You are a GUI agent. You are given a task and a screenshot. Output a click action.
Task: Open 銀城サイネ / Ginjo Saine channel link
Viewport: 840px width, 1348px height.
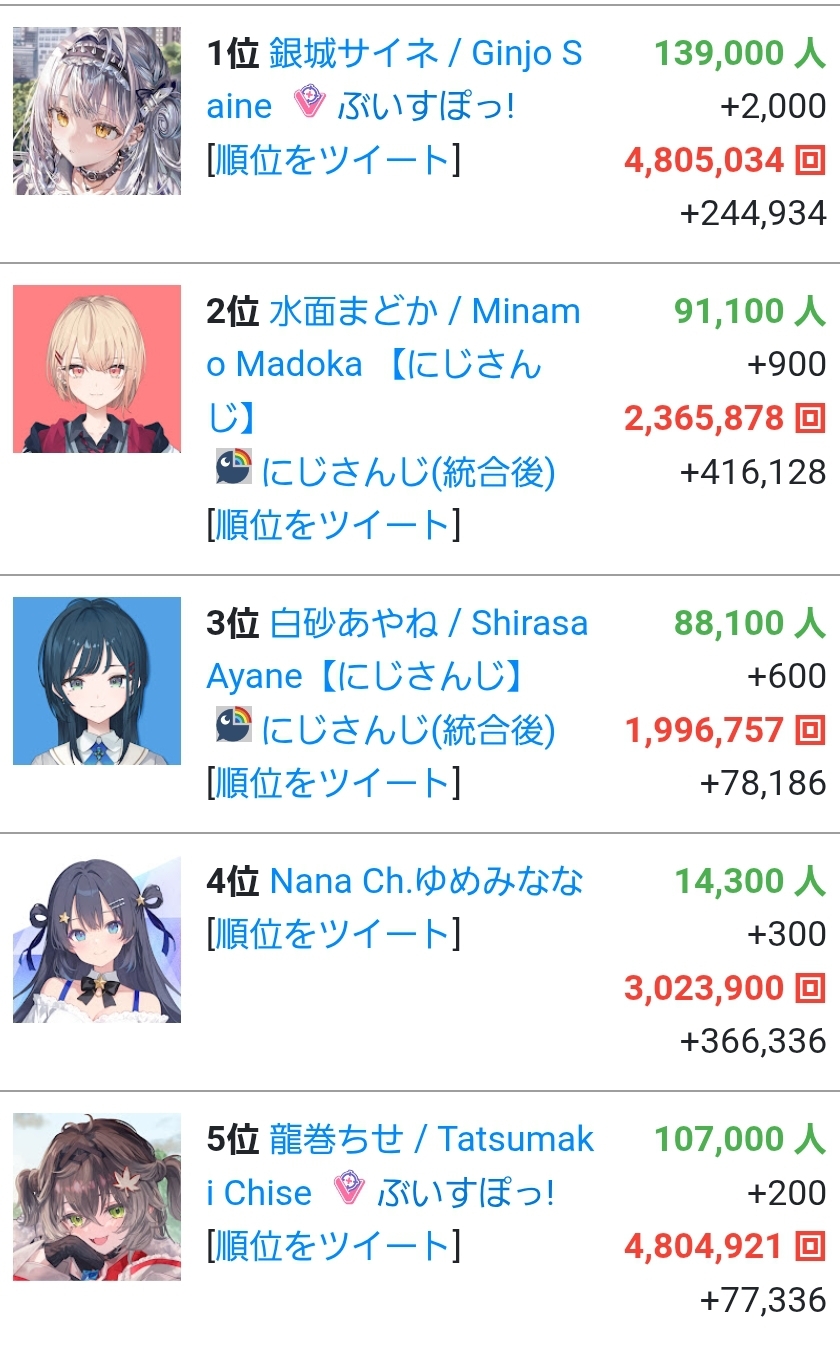coord(395,79)
